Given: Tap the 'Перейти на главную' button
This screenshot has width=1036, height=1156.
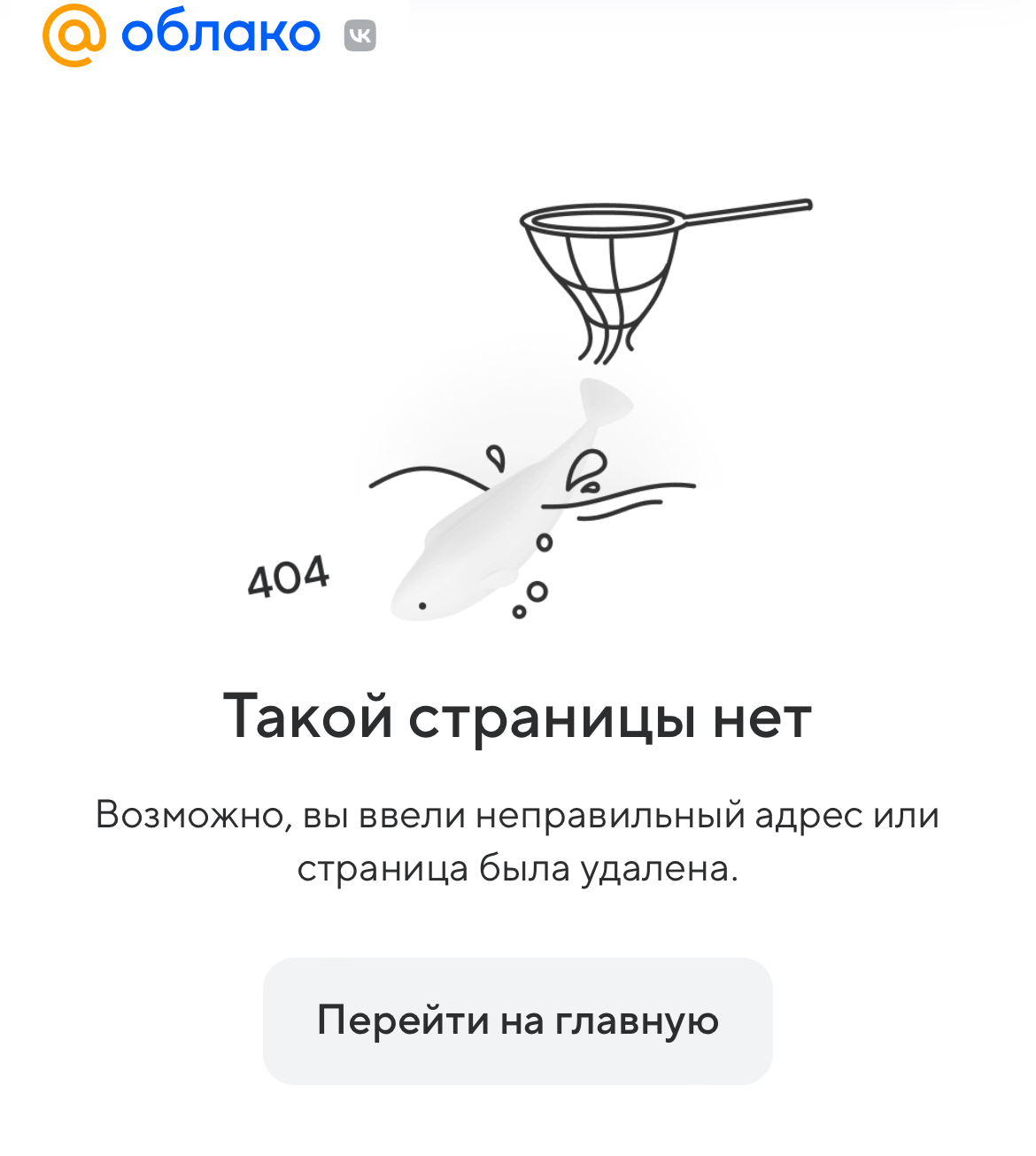Looking at the screenshot, I should coord(517,1020).
